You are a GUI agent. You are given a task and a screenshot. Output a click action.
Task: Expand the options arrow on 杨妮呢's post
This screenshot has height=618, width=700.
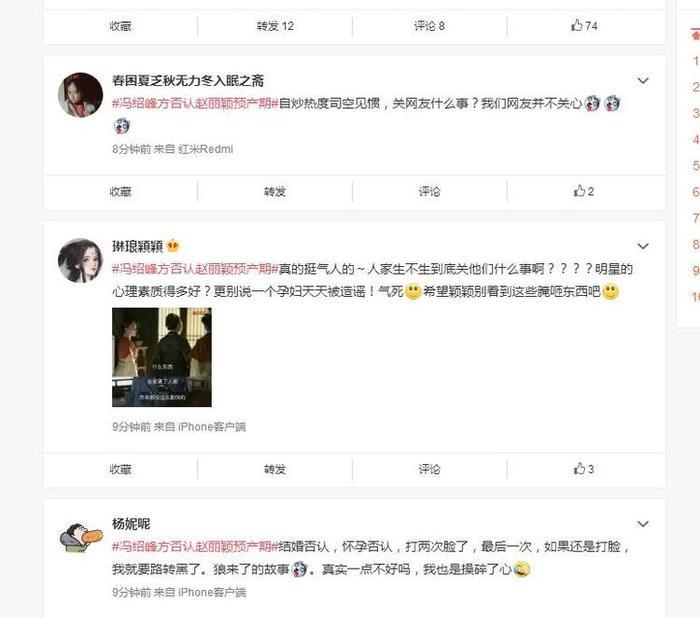pos(643,524)
